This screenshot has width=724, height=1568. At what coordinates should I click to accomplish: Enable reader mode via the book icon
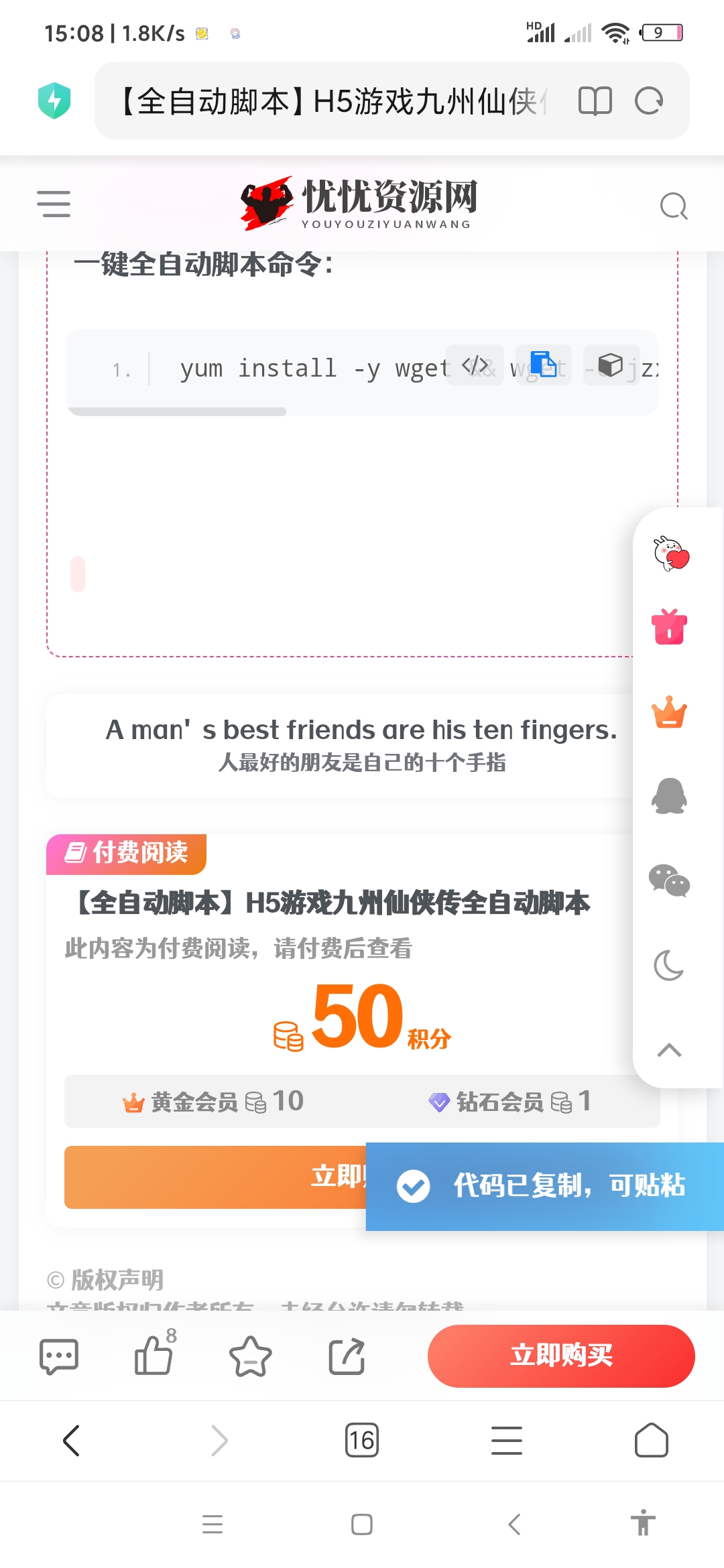coord(595,101)
